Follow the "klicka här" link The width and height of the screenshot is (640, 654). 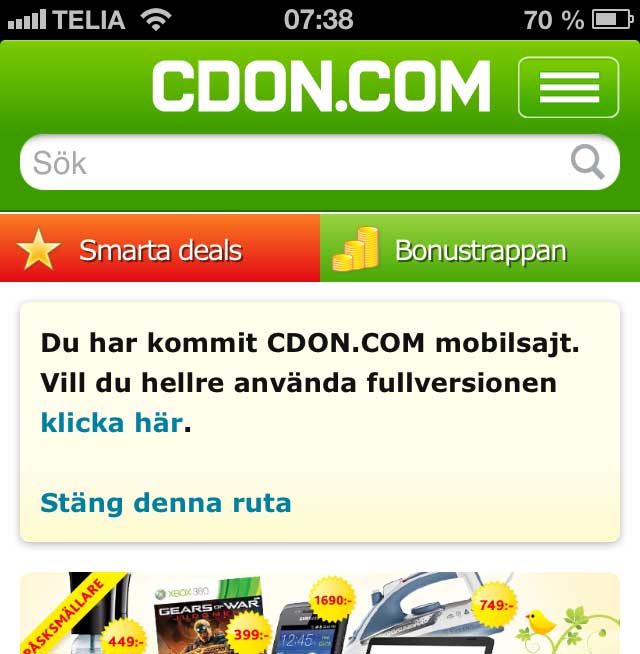pyautogui.click(x=112, y=423)
